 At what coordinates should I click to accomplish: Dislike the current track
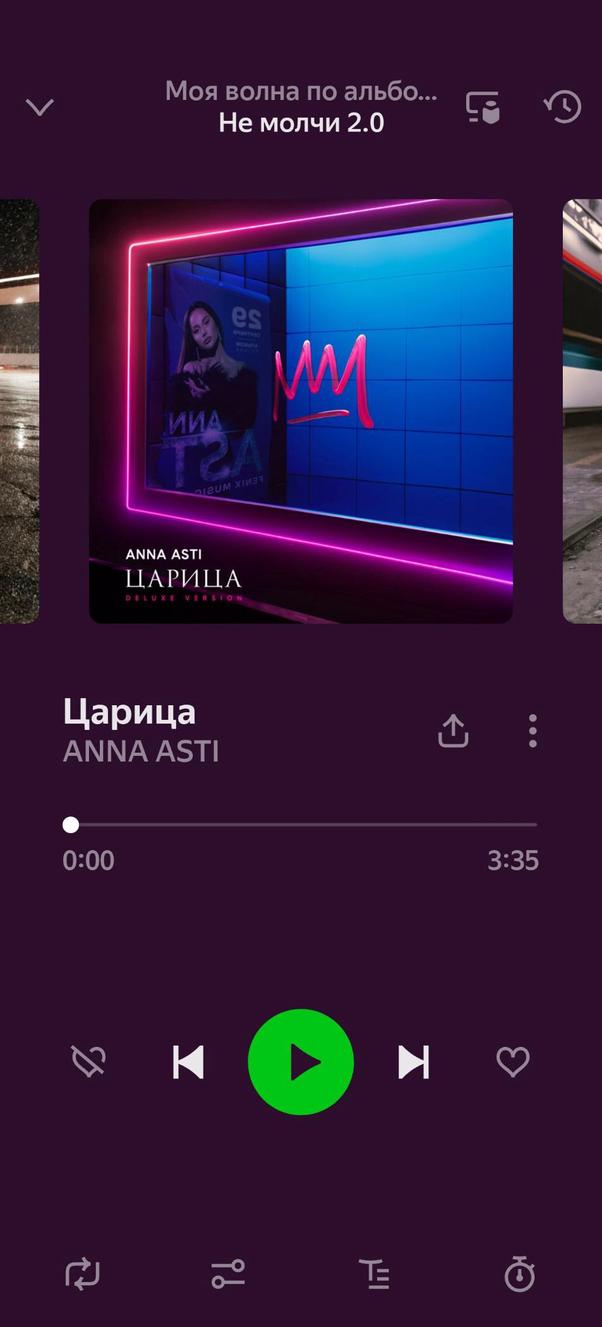pos(89,1062)
